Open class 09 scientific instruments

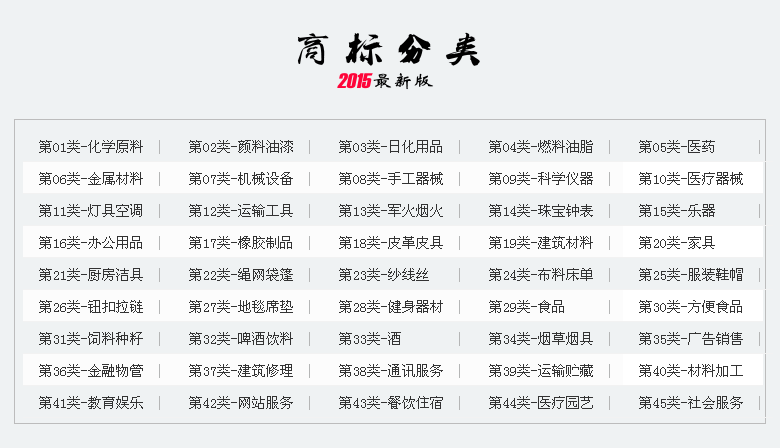540,179
